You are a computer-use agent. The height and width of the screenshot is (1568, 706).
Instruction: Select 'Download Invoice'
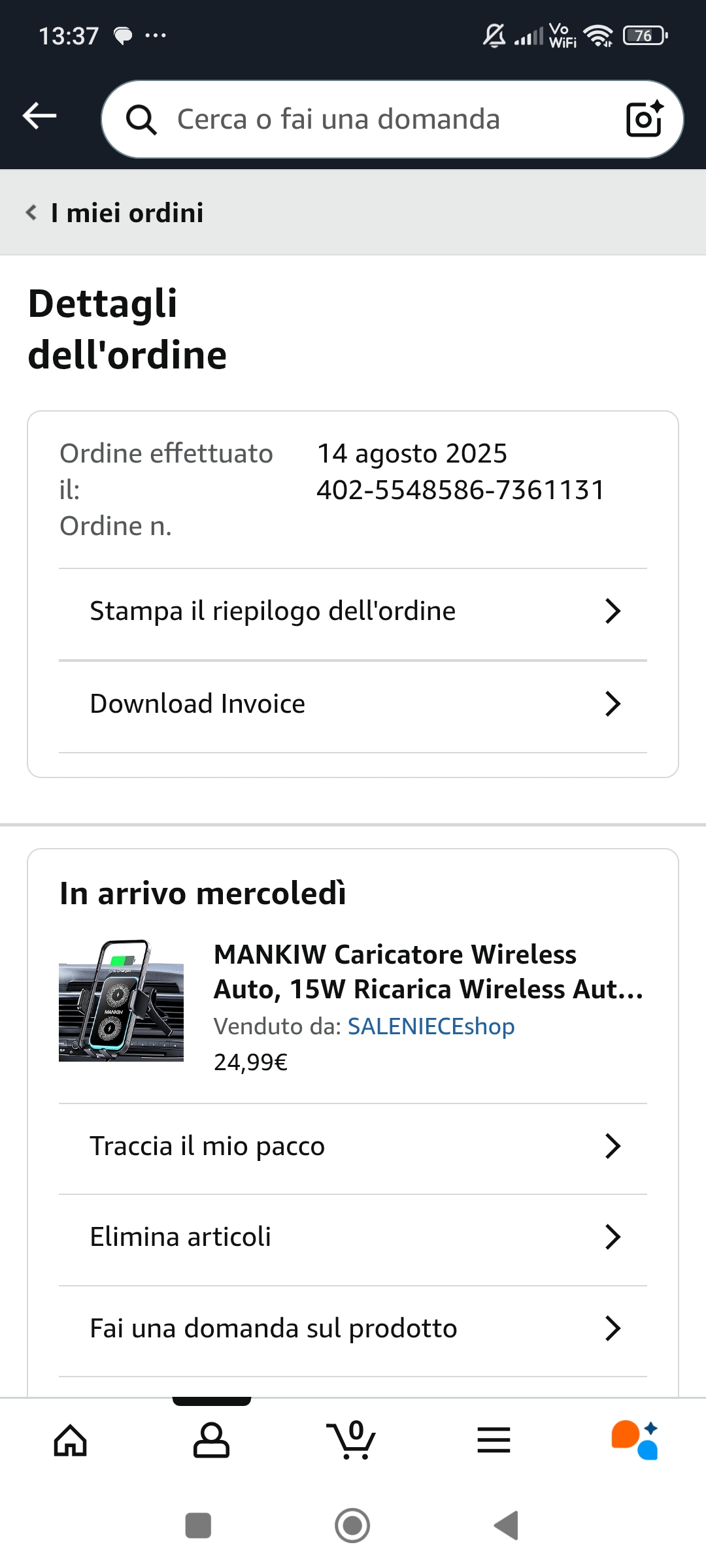[x=353, y=704]
